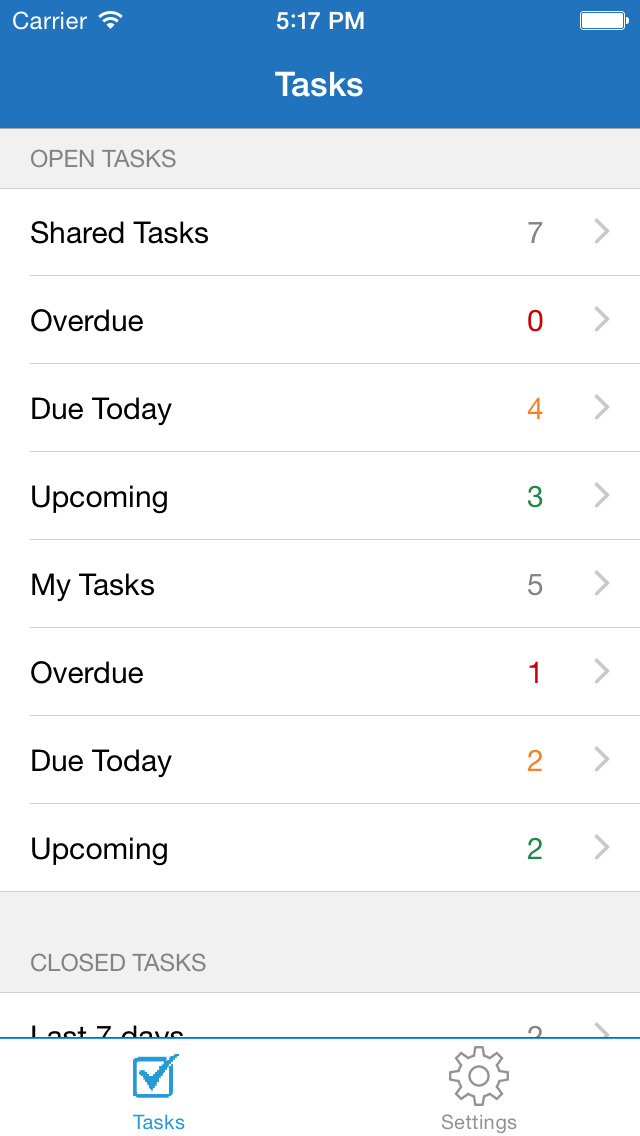Open the Shared Tasks list

(320, 233)
